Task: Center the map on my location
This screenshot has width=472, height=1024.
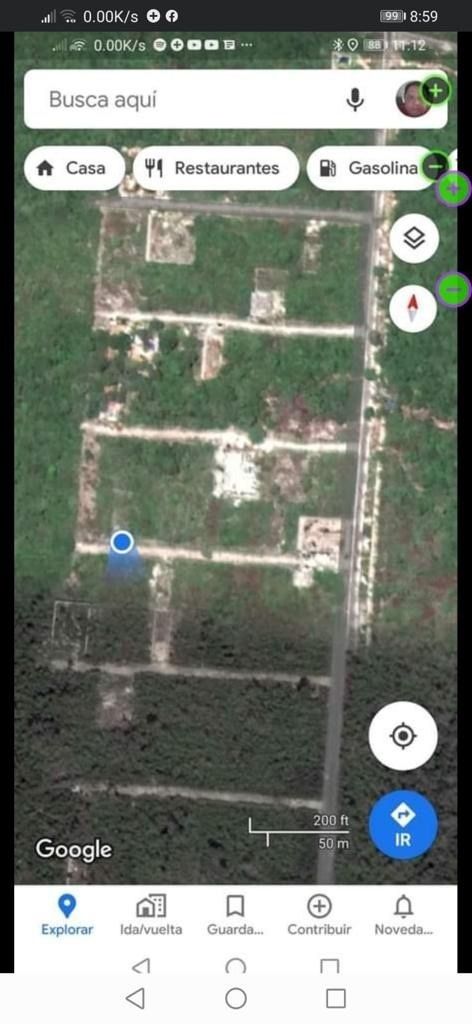Action: 403,737
